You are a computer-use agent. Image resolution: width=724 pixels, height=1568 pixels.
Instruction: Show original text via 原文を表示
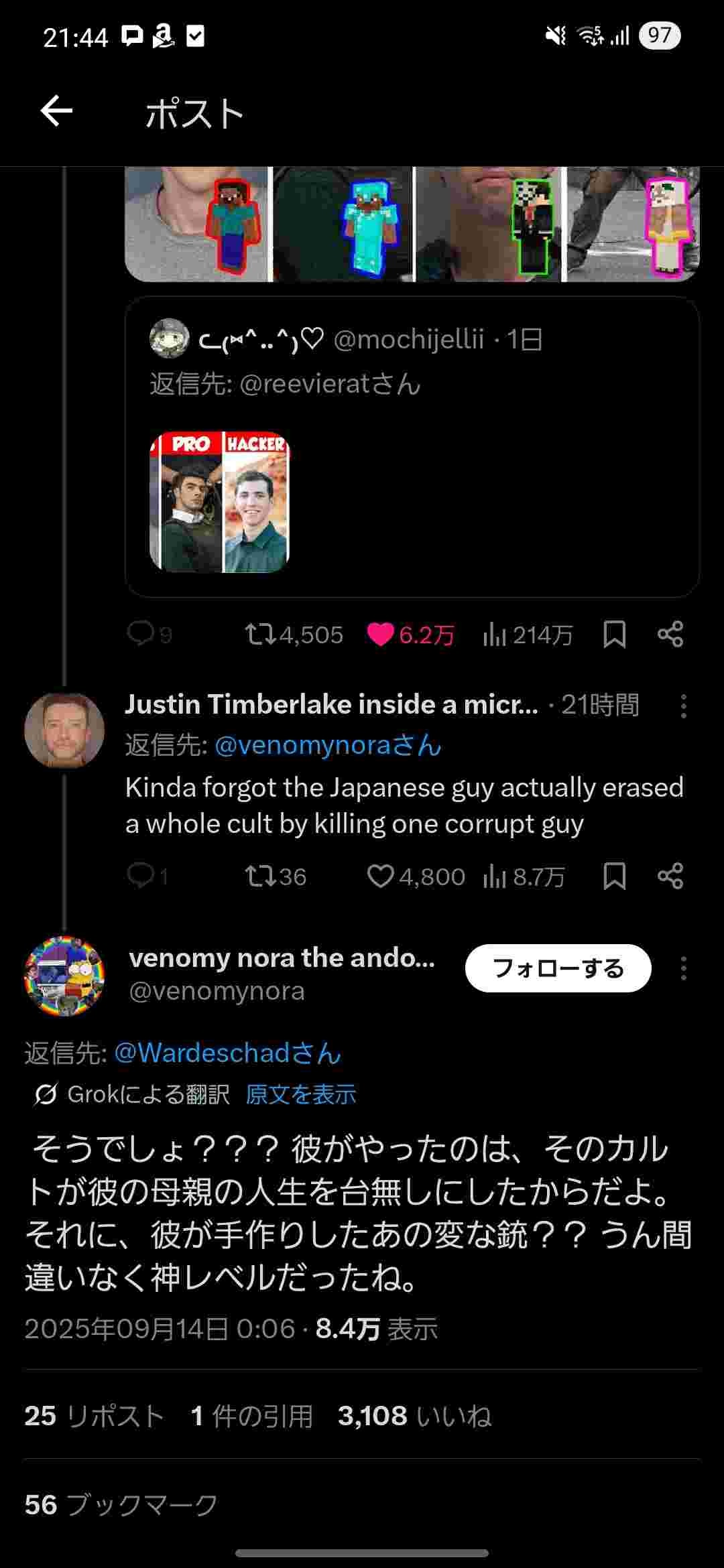[x=300, y=1094]
